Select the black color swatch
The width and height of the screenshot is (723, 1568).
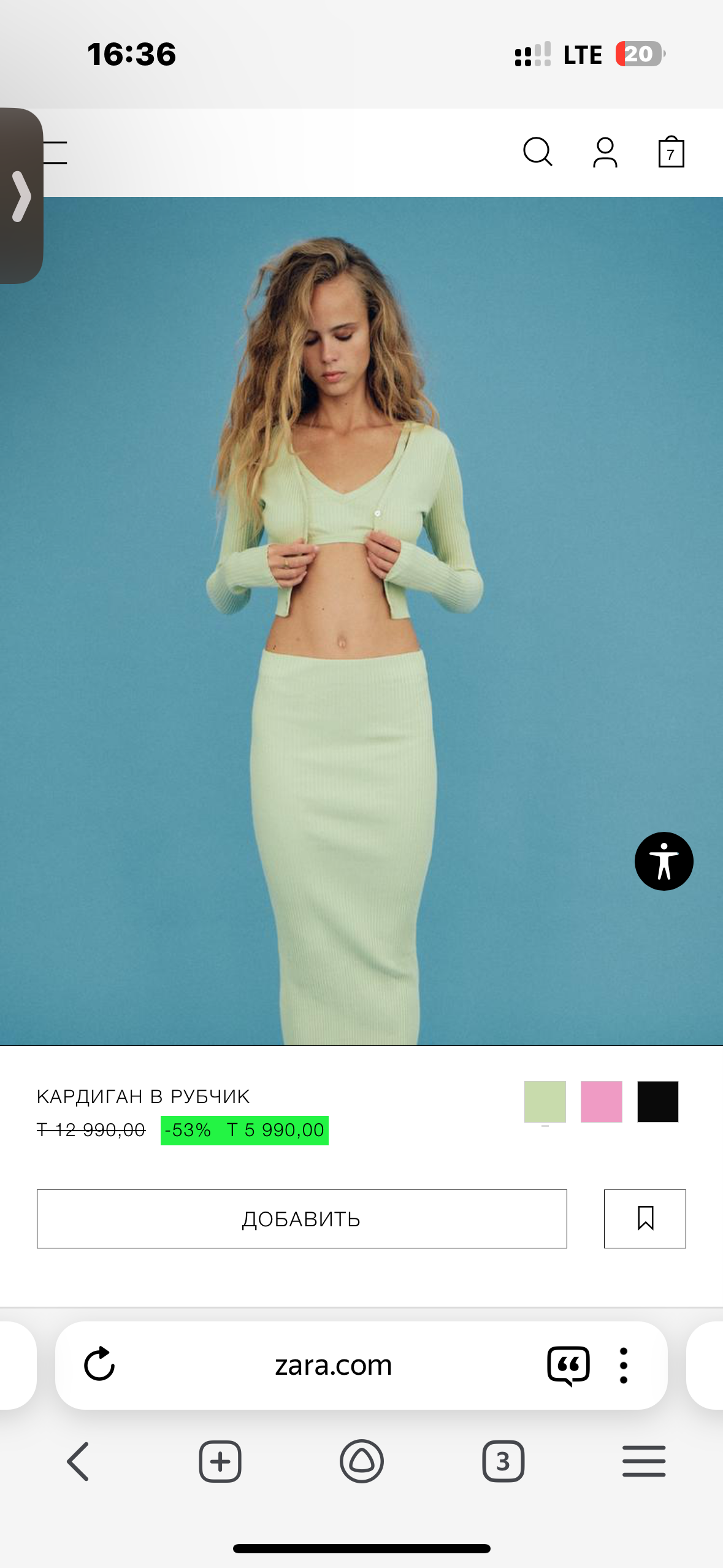point(657,1102)
